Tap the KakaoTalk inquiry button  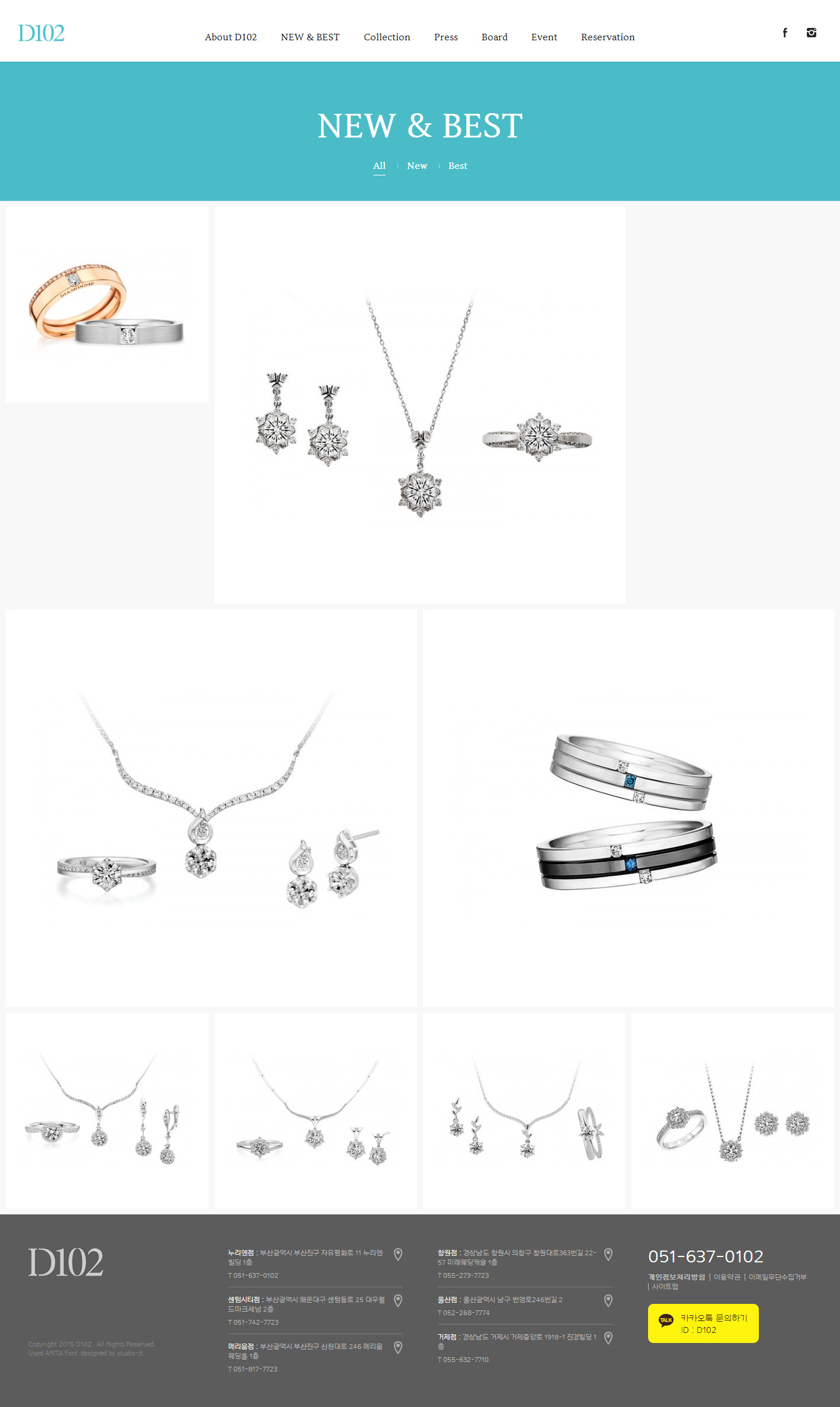[x=703, y=1323]
